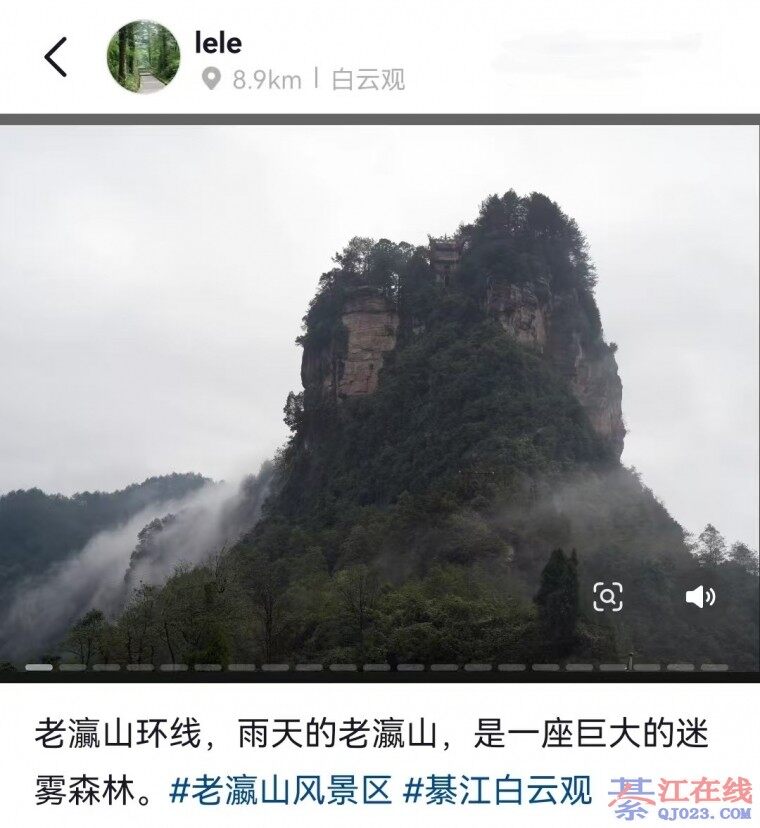The height and width of the screenshot is (828, 760).
Task: Open lele's profile picture
Action: click(144, 57)
